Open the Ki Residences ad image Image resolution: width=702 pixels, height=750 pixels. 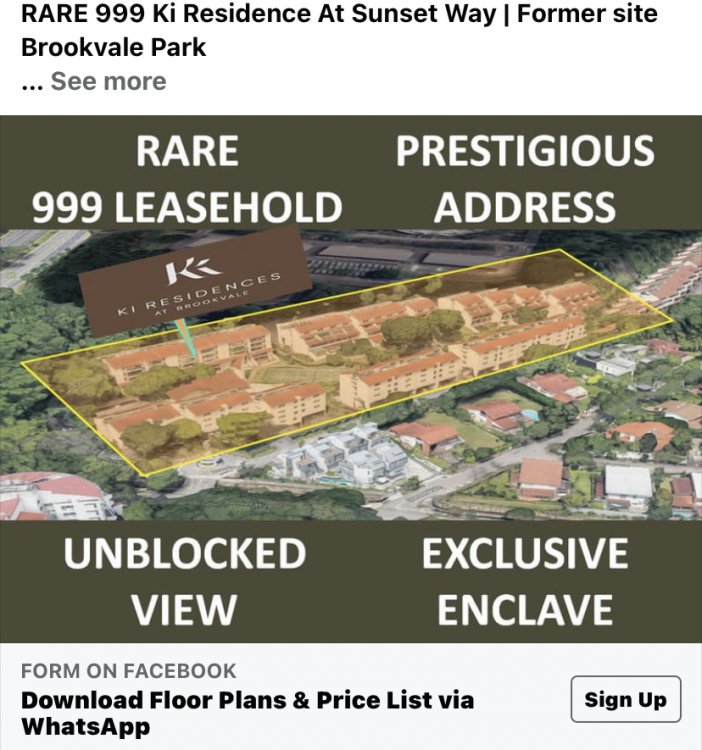351,378
